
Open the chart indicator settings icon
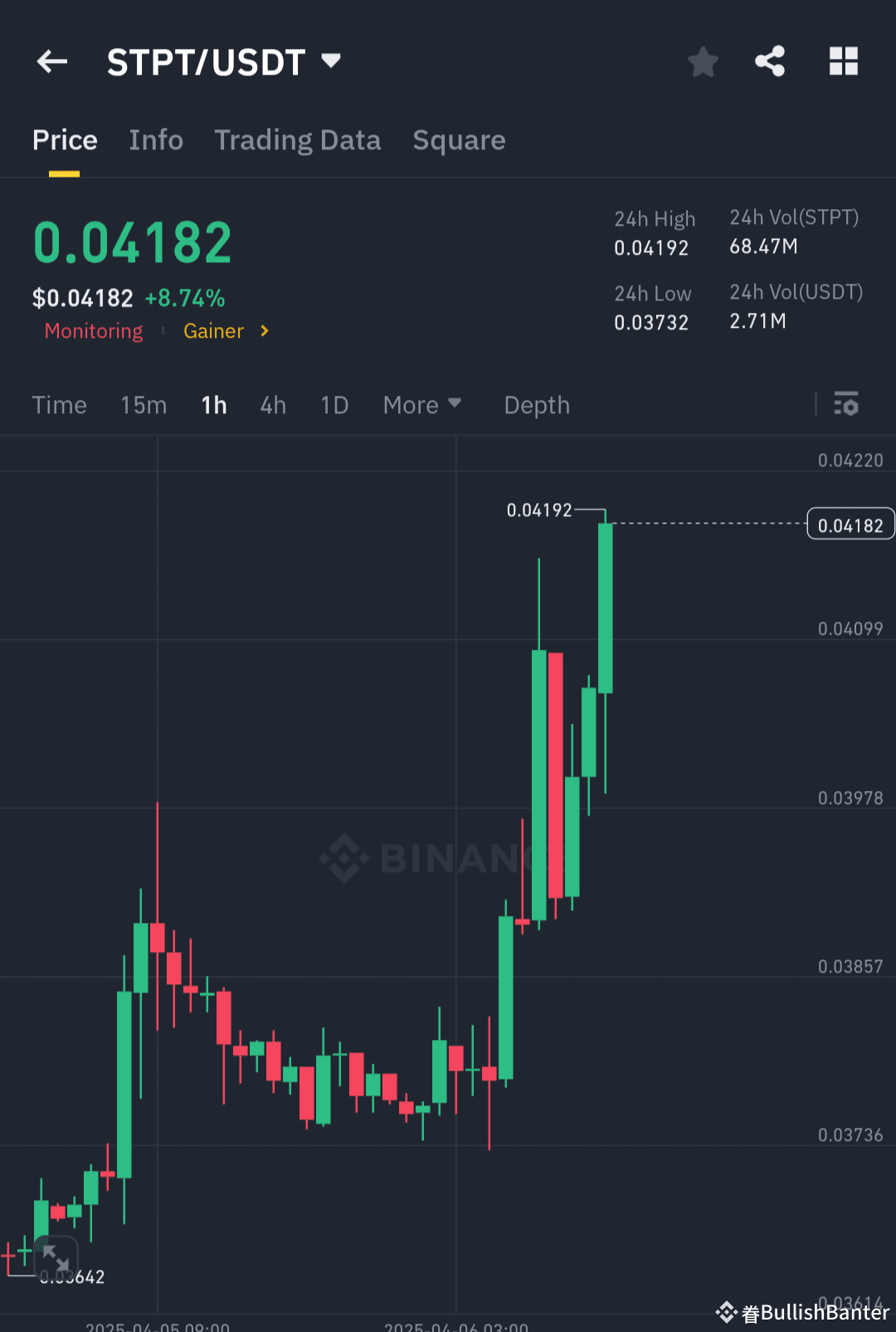pos(847,405)
